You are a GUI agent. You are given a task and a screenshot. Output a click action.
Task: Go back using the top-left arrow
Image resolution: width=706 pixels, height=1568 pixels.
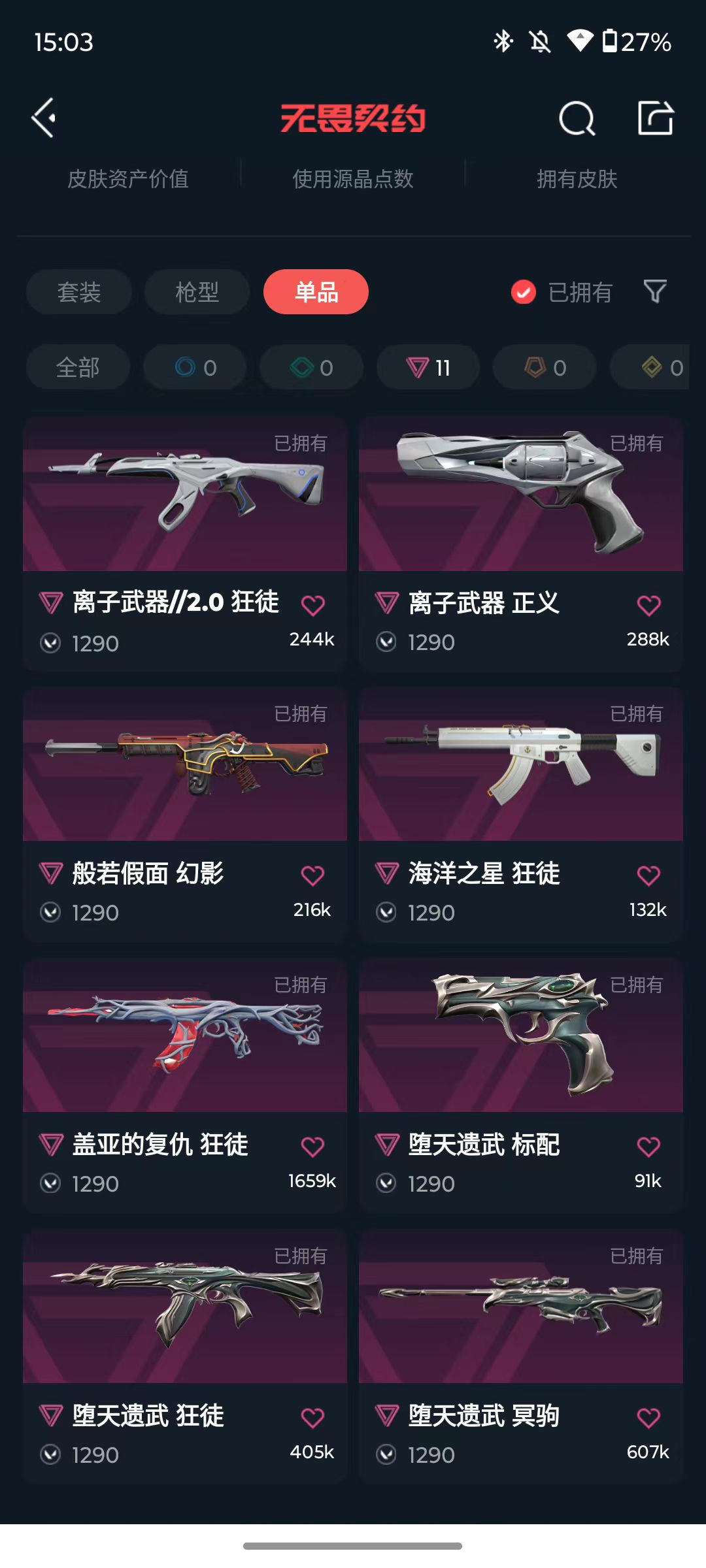pyautogui.click(x=44, y=118)
